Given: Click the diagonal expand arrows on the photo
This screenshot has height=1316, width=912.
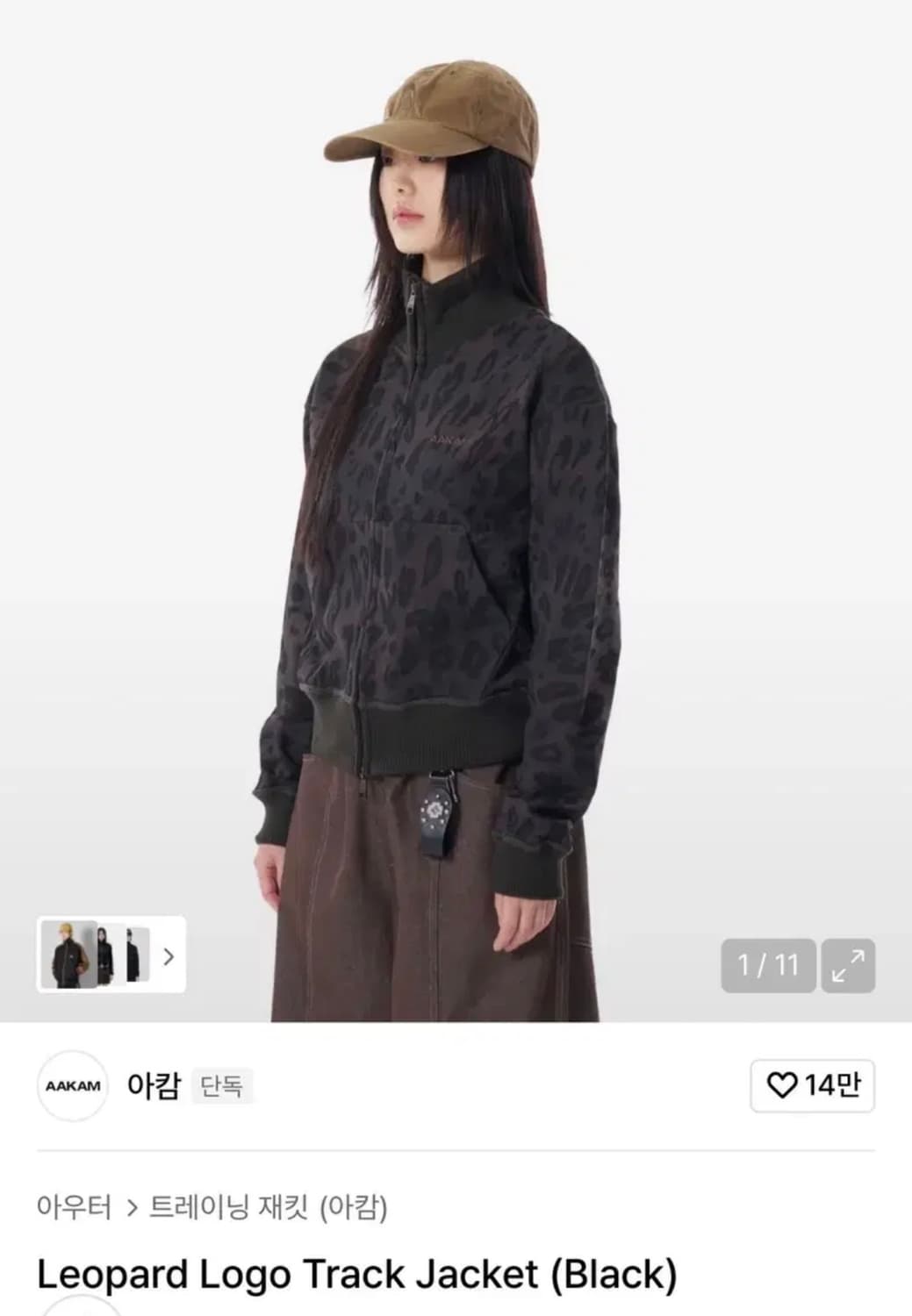Looking at the screenshot, I should click(x=847, y=966).
